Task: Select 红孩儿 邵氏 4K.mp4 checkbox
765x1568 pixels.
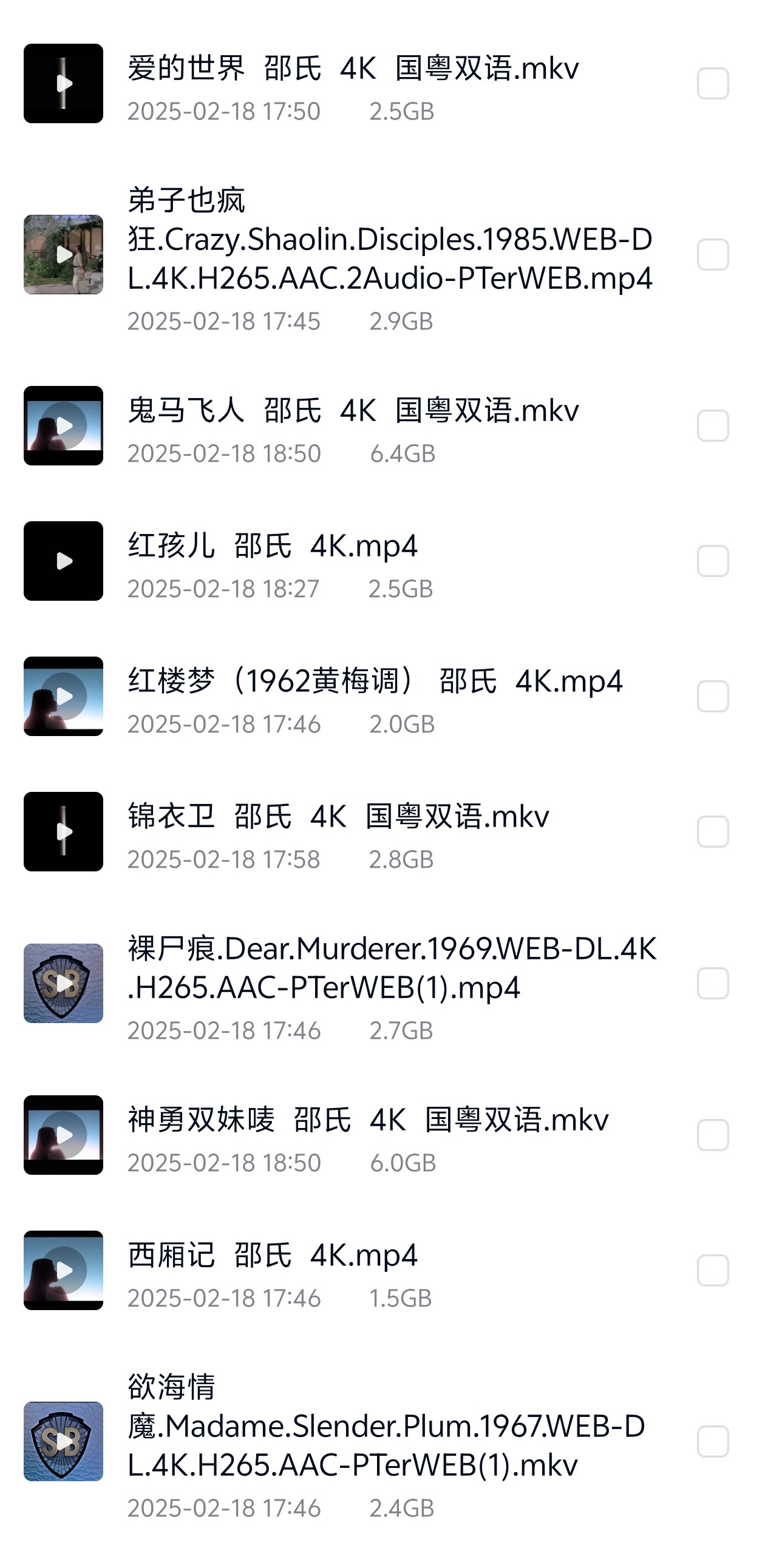Action: [x=713, y=561]
